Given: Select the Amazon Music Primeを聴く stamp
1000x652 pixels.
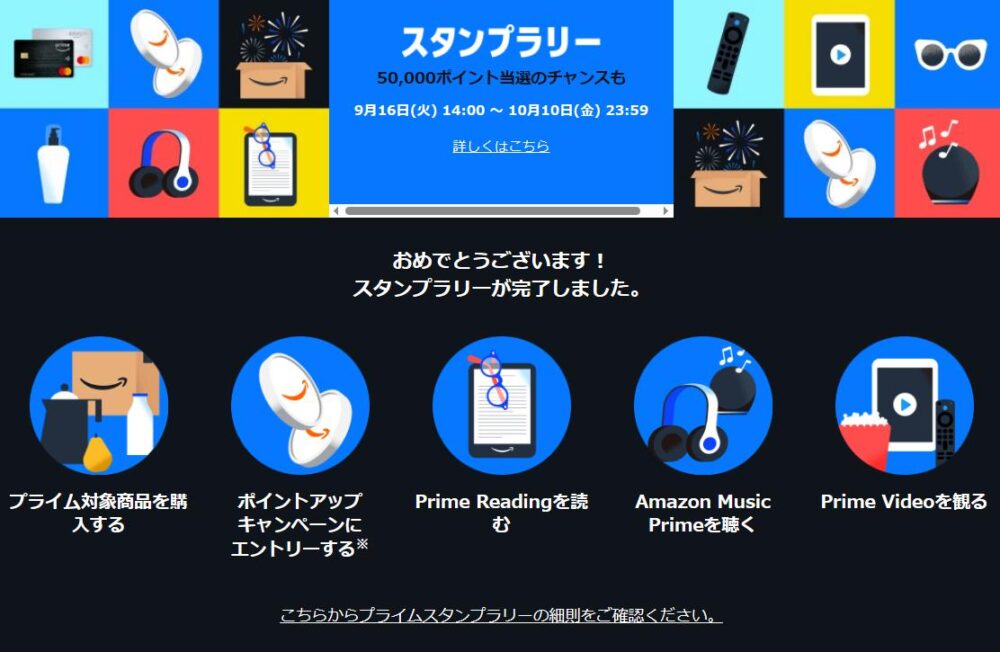Looking at the screenshot, I should coord(702,406).
